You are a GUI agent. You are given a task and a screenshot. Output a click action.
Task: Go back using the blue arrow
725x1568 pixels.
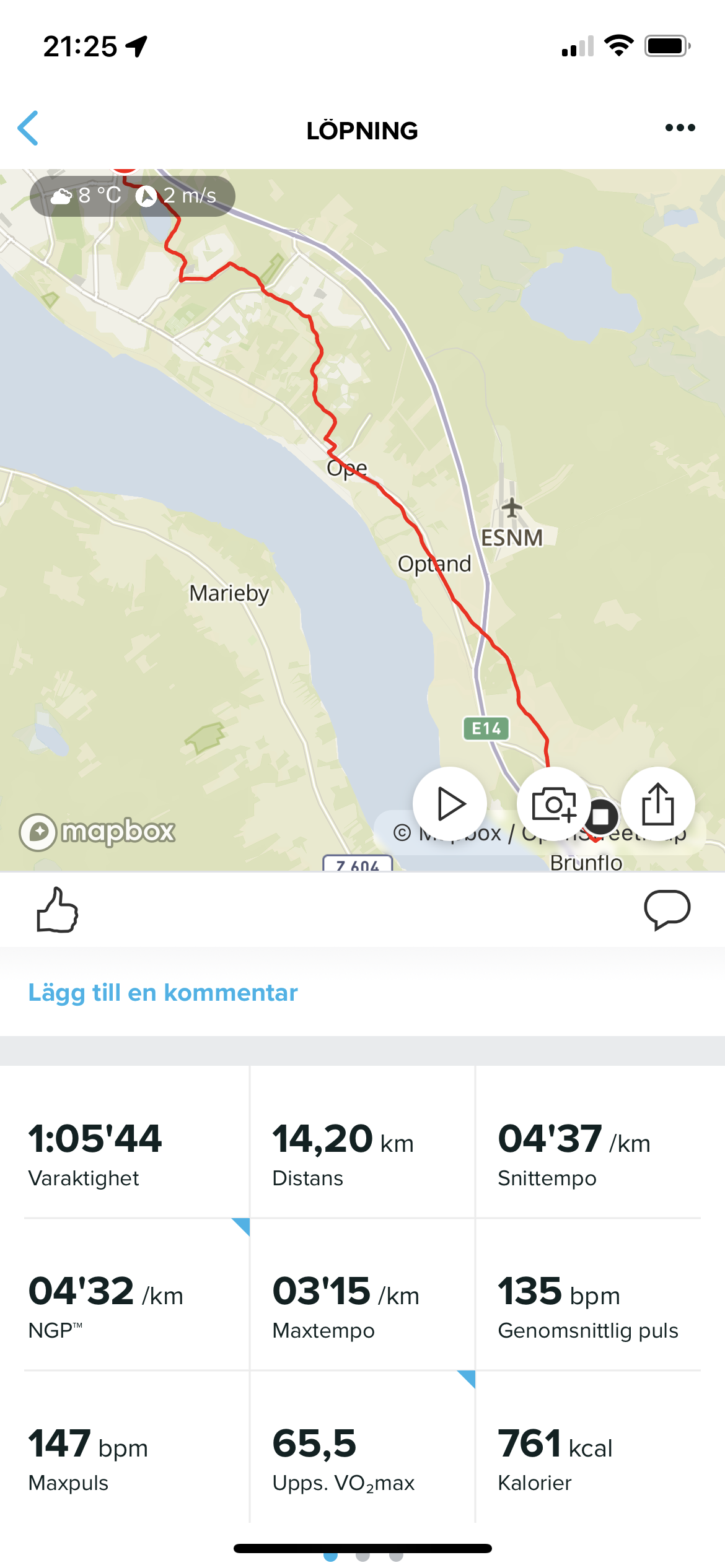pyautogui.click(x=28, y=128)
